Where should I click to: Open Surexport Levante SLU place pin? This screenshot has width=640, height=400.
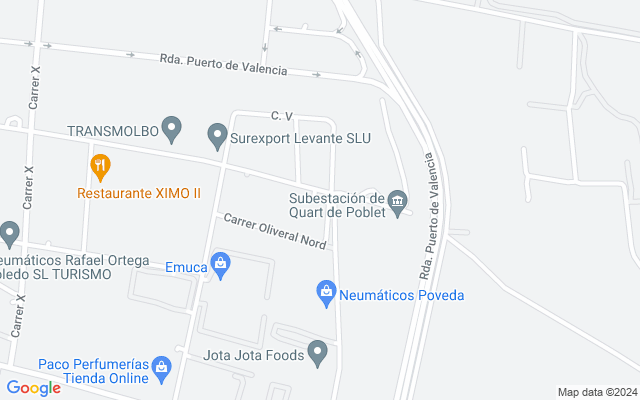click(218, 133)
